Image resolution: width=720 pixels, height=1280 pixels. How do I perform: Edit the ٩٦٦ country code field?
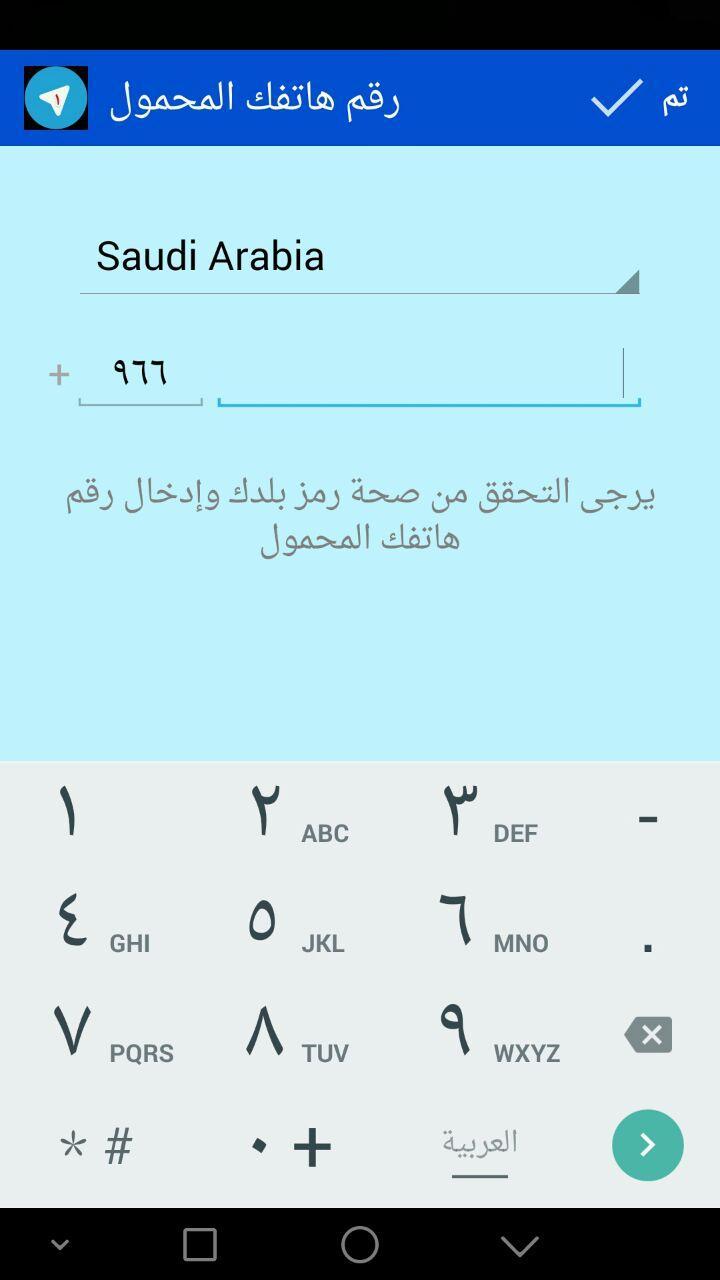pos(140,374)
